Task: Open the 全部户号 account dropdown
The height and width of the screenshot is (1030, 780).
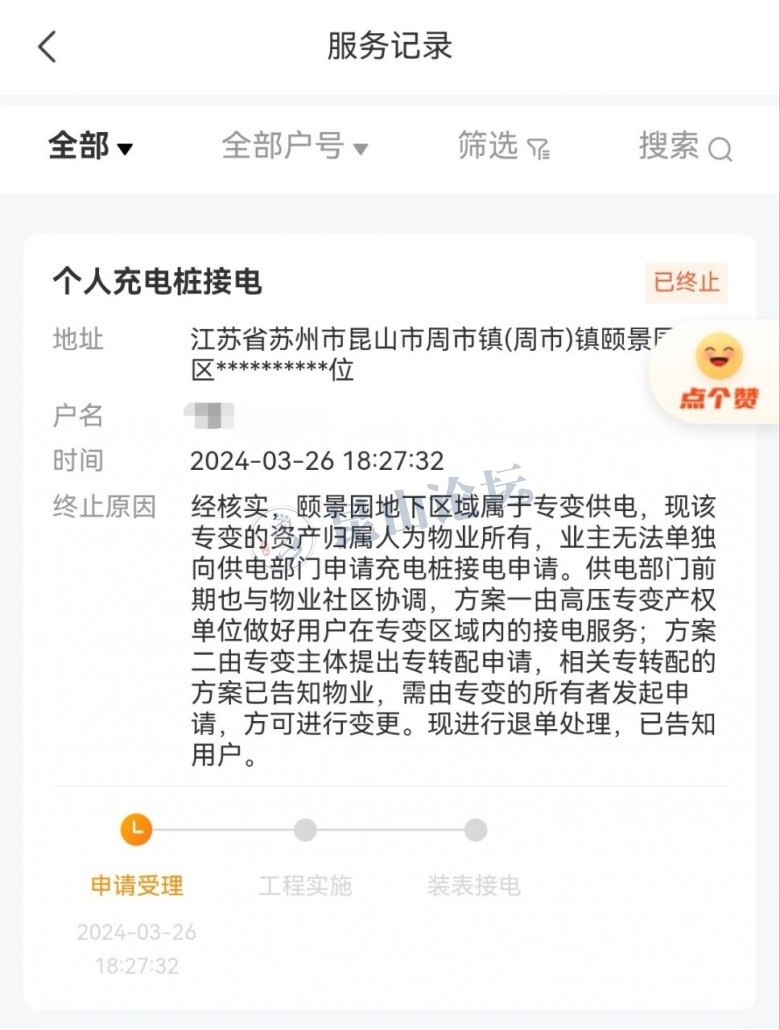Action: pyautogui.click(x=294, y=147)
